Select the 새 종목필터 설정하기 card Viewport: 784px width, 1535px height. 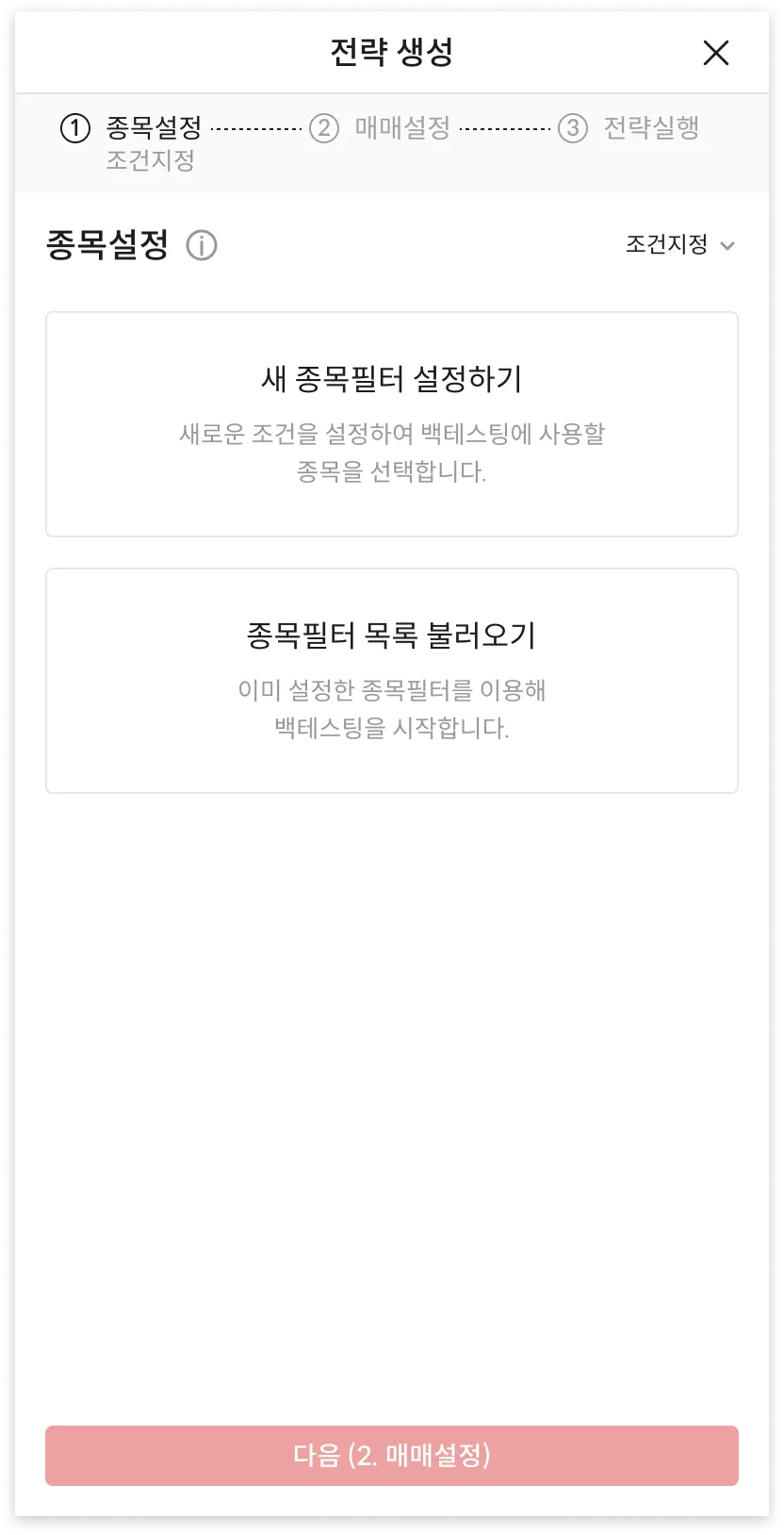(392, 424)
